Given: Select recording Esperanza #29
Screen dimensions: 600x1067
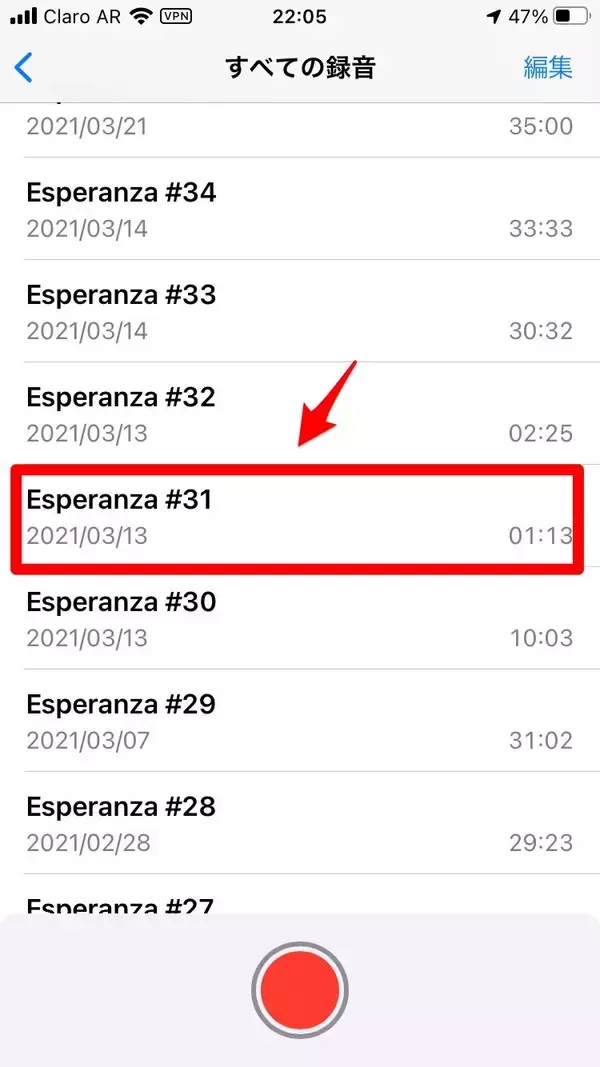Looking at the screenshot, I should pyautogui.click(x=299, y=721).
